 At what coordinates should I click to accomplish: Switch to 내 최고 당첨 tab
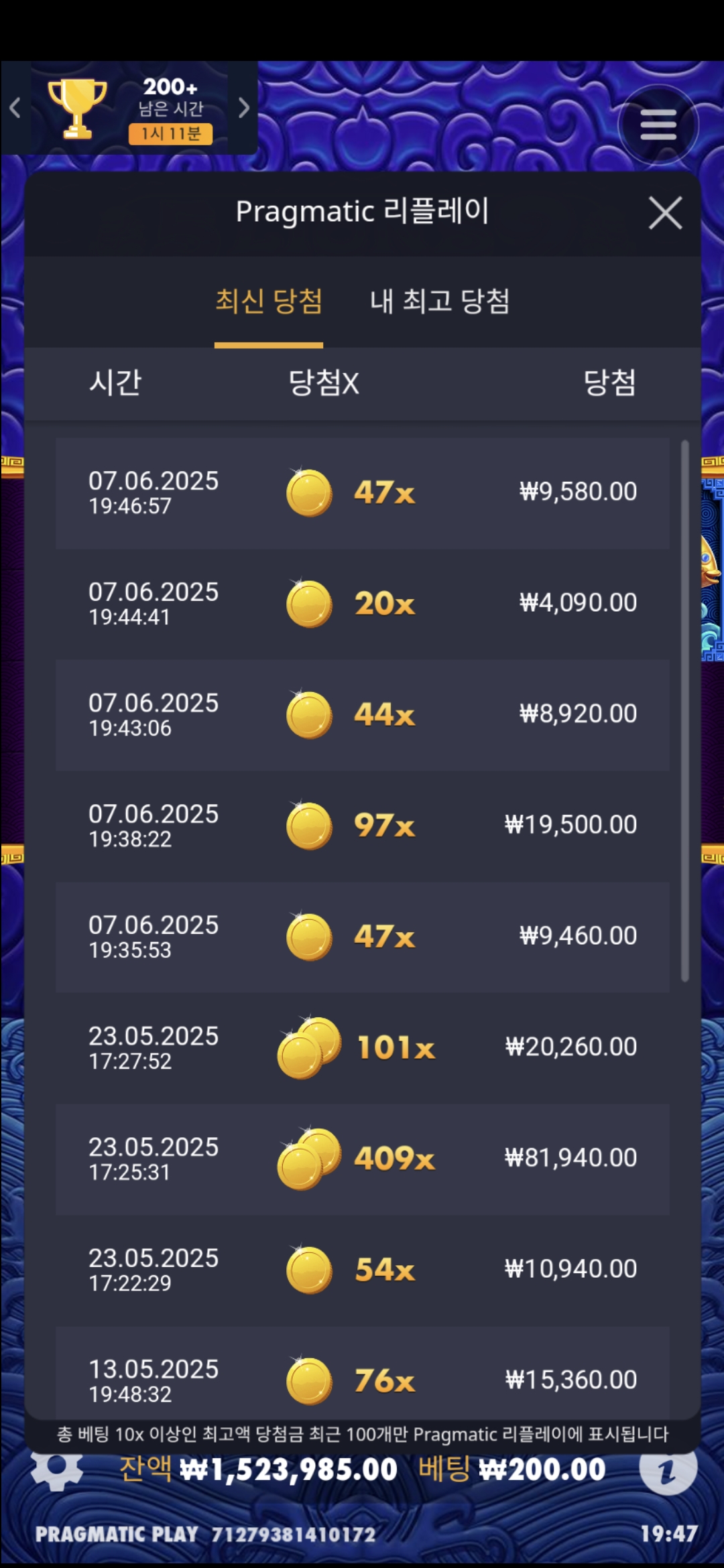coord(440,302)
